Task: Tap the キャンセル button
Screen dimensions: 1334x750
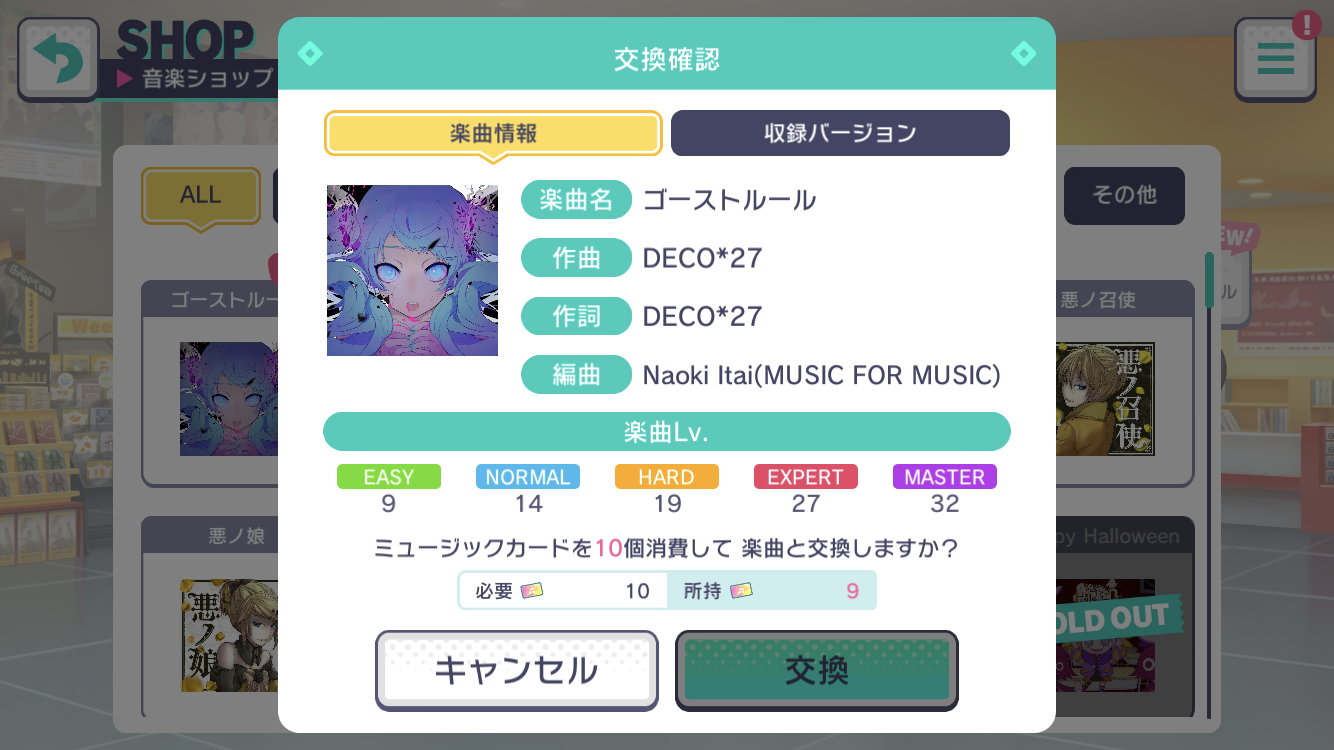Action: click(516, 671)
